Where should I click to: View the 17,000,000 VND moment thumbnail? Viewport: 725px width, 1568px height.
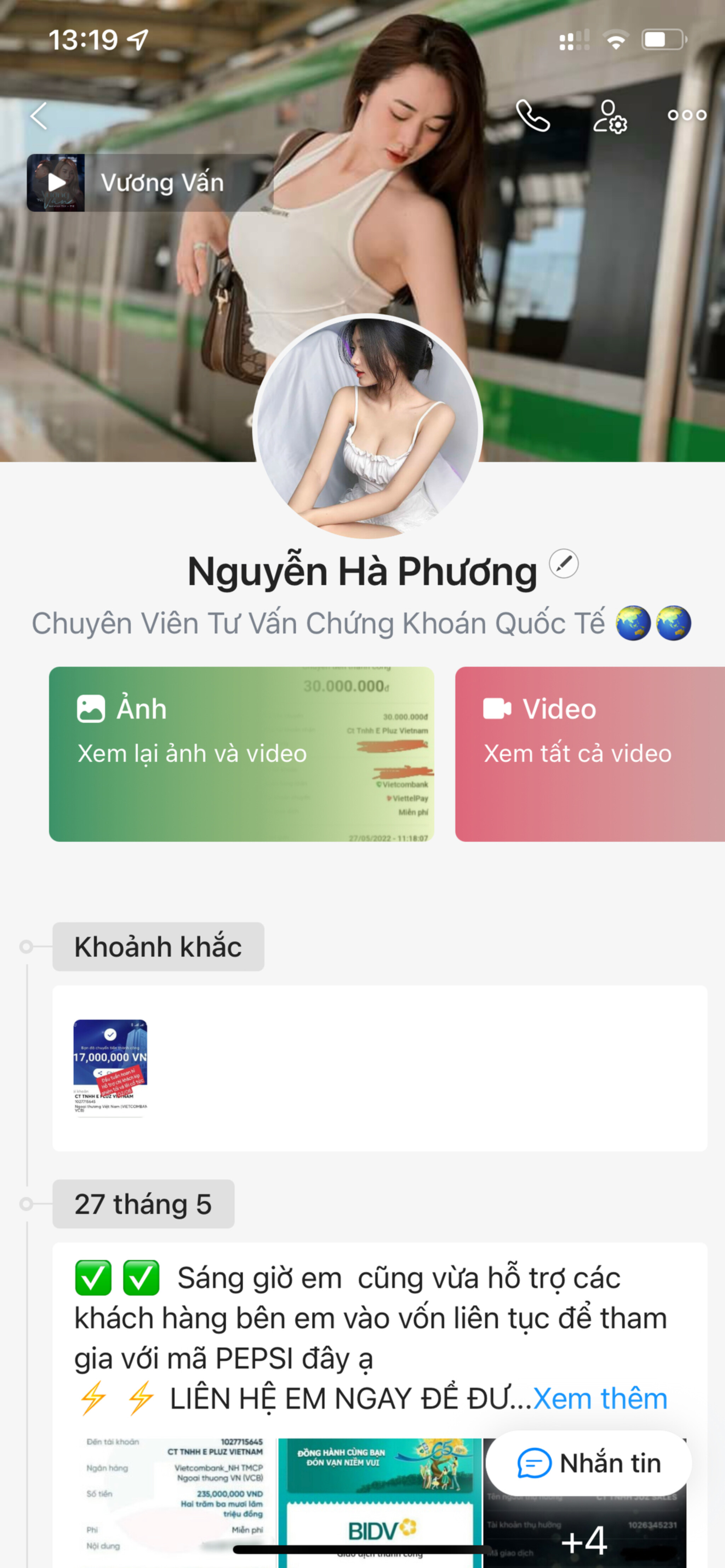(x=110, y=1068)
